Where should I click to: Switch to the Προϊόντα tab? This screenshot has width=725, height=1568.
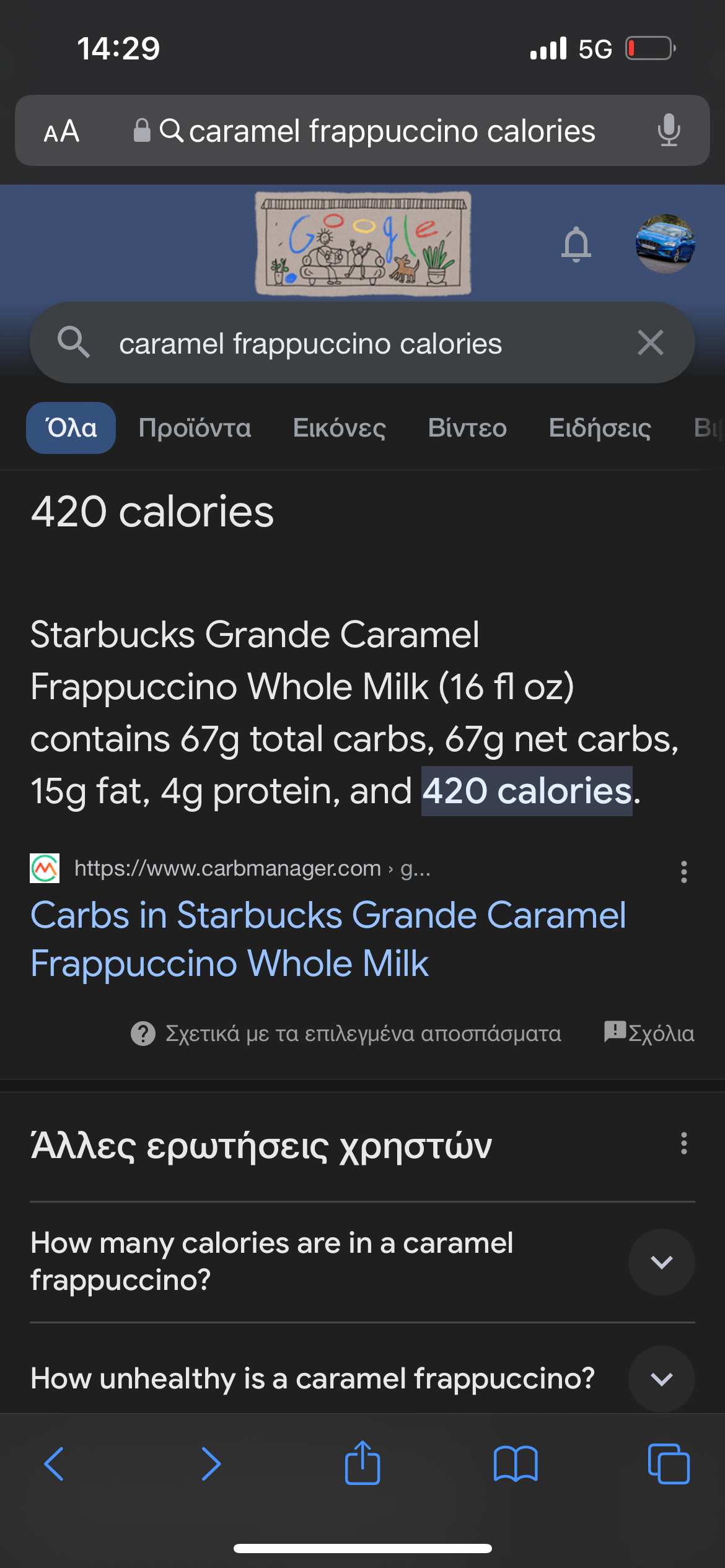pyautogui.click(x=195, y=429)
